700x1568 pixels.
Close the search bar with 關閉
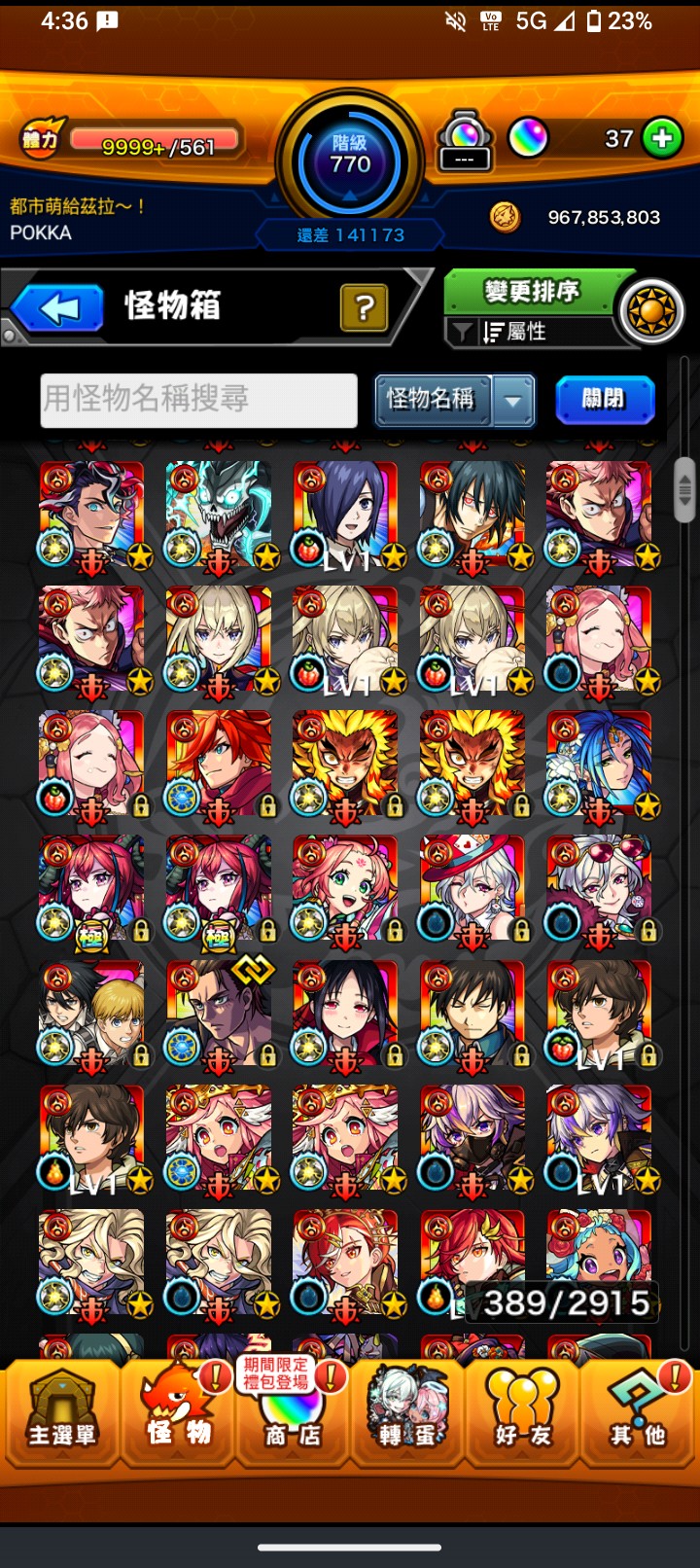(x=605, y=400)
